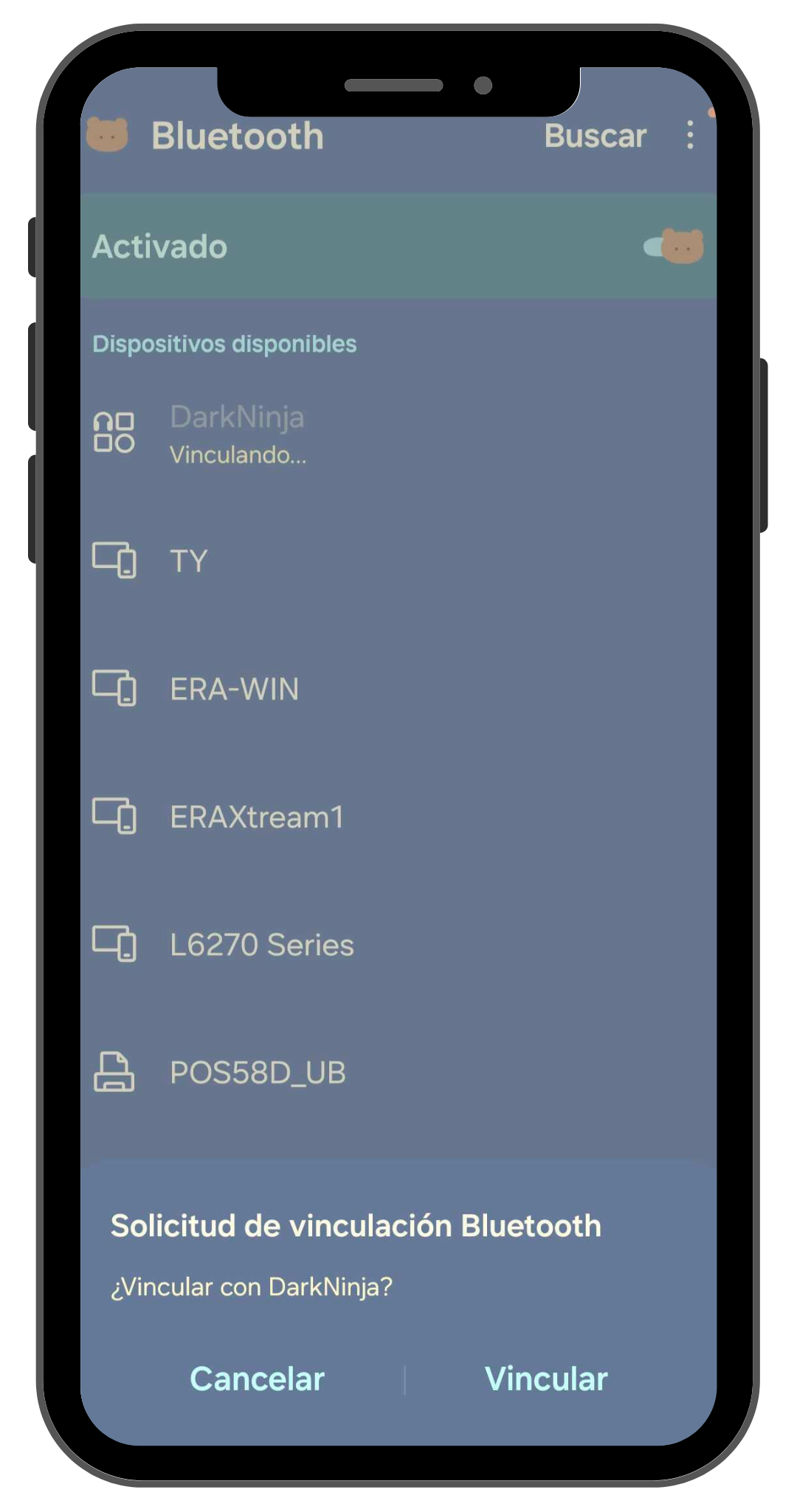Viewport: 797px width, 1512px height.
Task: Pair with the TY device
Action: click(189, 561)
